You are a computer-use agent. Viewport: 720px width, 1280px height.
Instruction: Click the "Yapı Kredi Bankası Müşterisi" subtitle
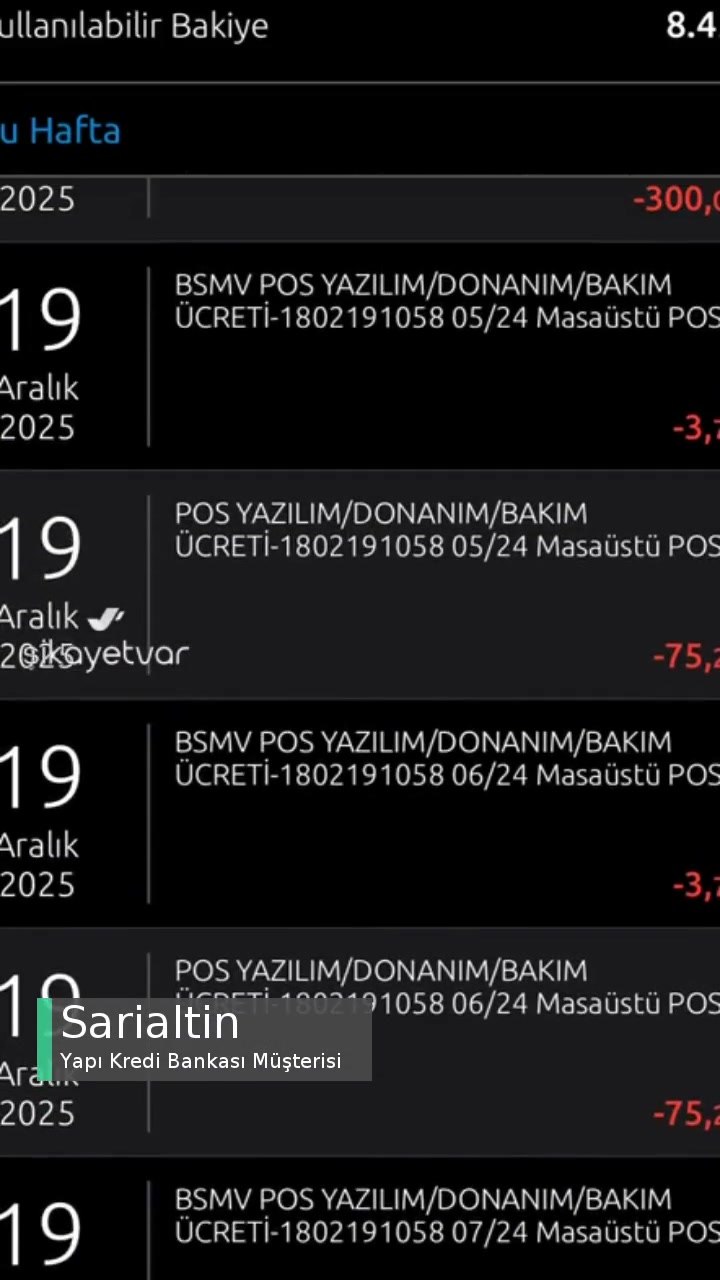click(200, 1061)
